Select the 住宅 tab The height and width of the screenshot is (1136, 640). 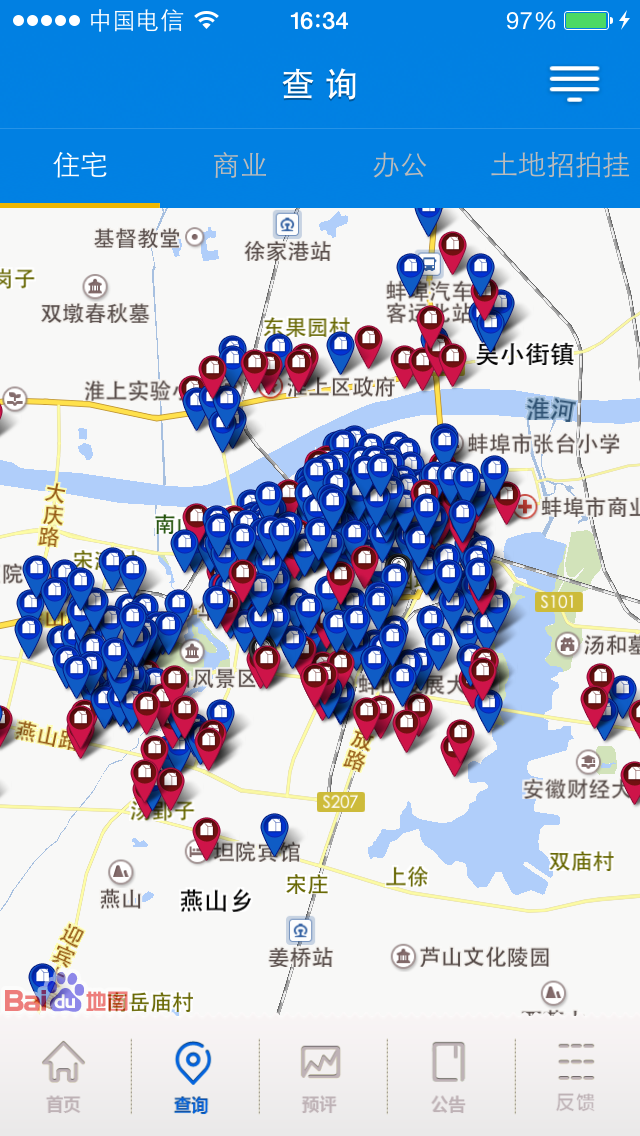coord(80,165)
